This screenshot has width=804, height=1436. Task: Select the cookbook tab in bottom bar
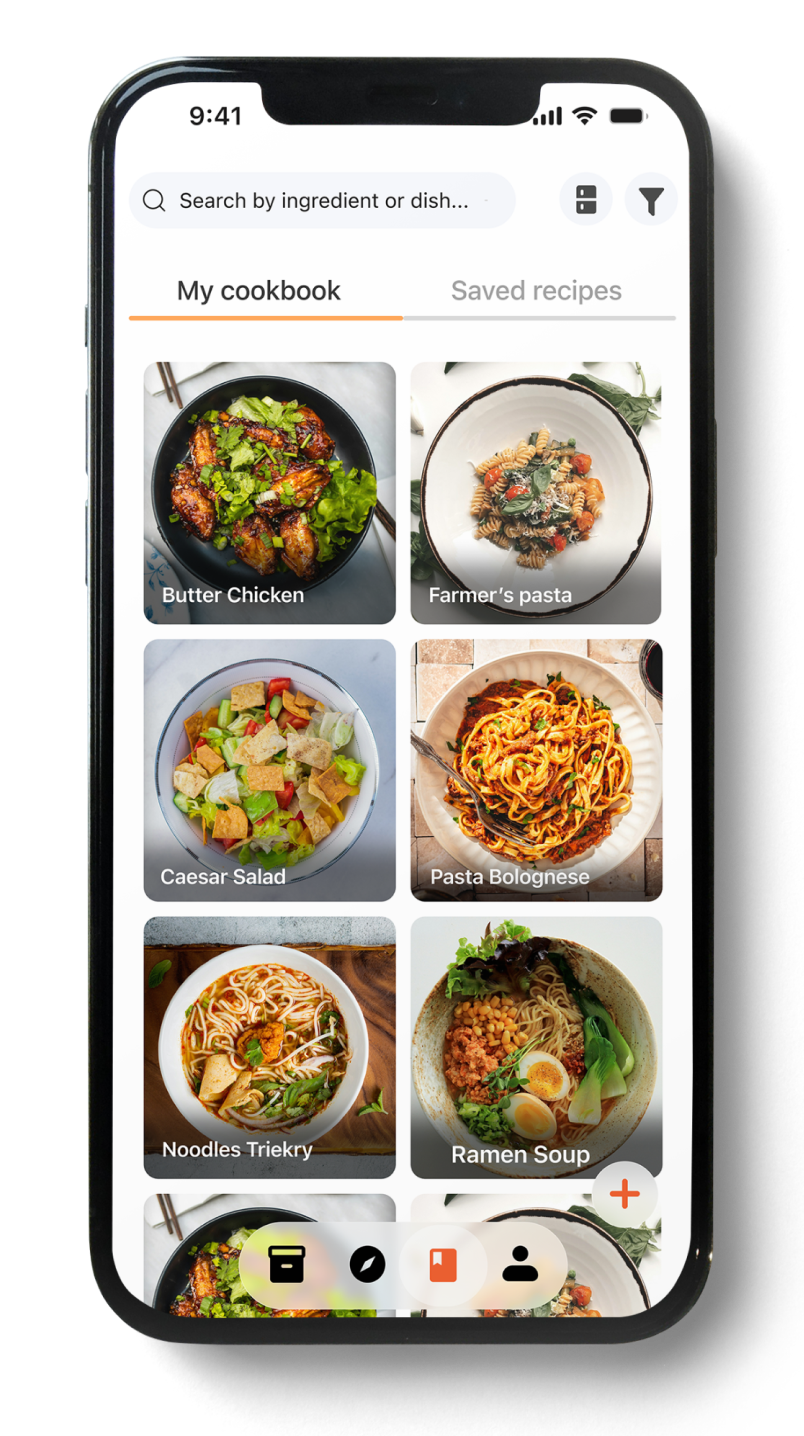pyautogui.click(x=443, y=1265)
